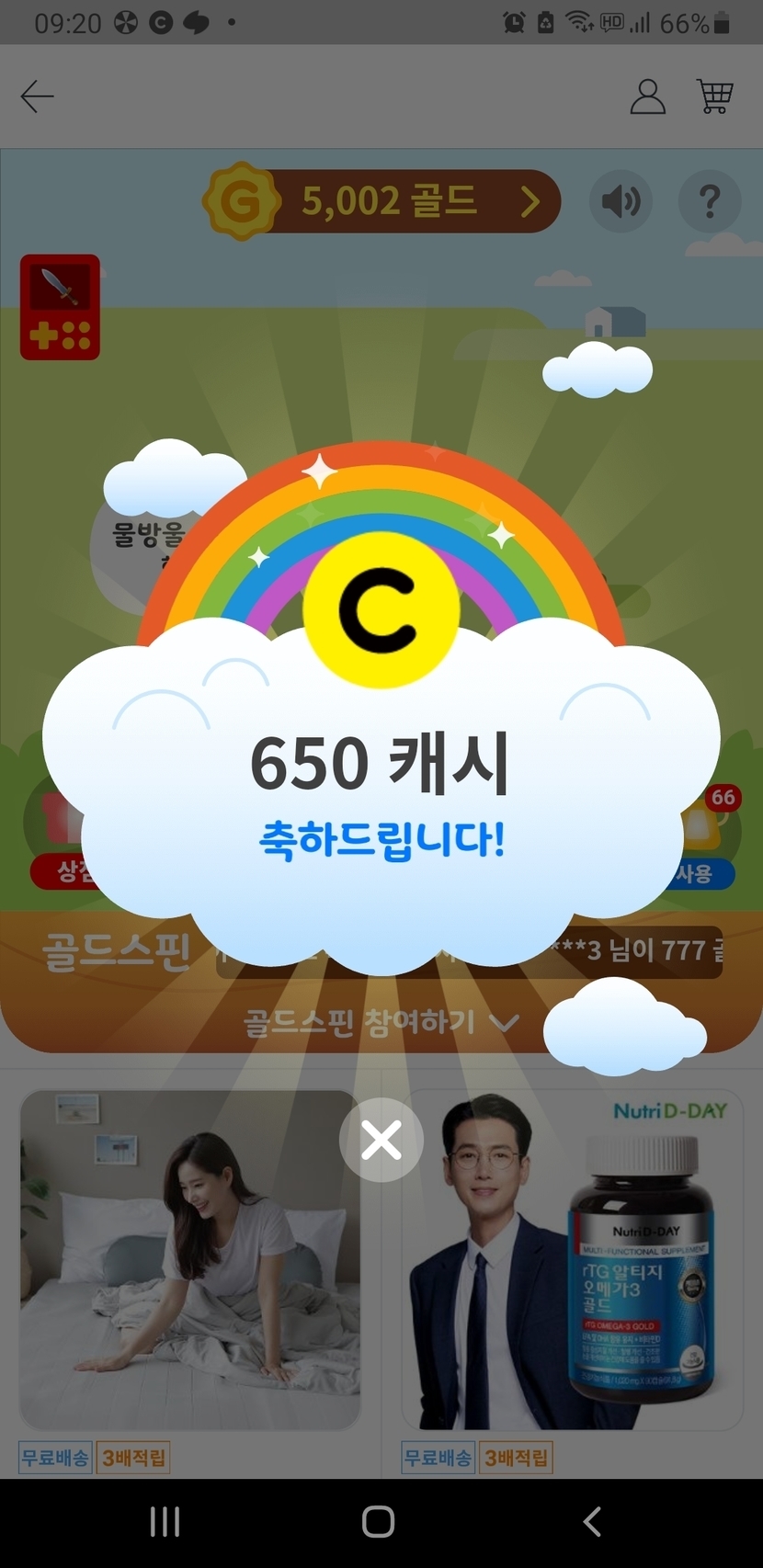763x1568 pixels.
Task: Mute the game sound
Action: (x=621, y=201)
